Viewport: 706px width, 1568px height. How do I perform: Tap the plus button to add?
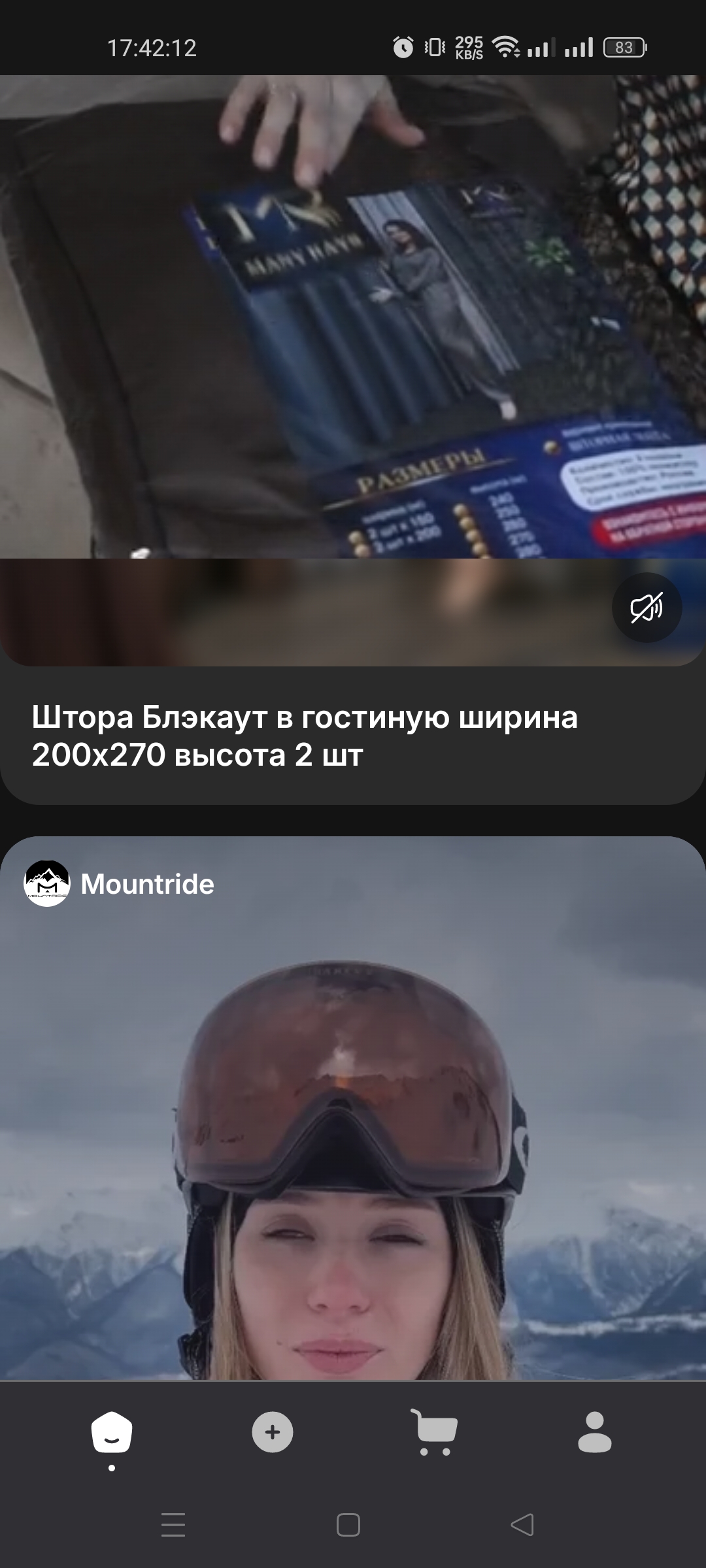coord(273,1432)
